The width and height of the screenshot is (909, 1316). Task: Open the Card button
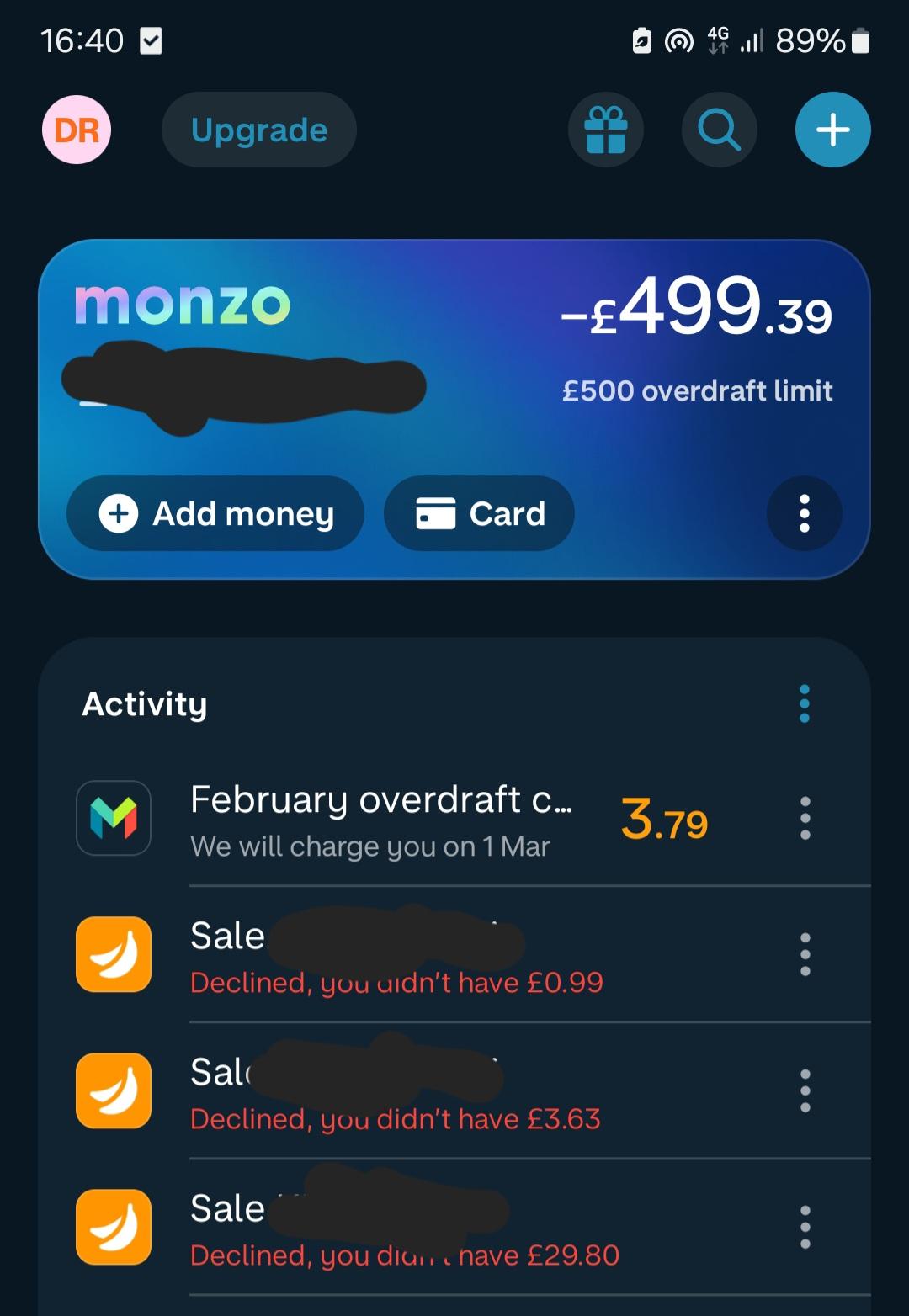[479, 513]
